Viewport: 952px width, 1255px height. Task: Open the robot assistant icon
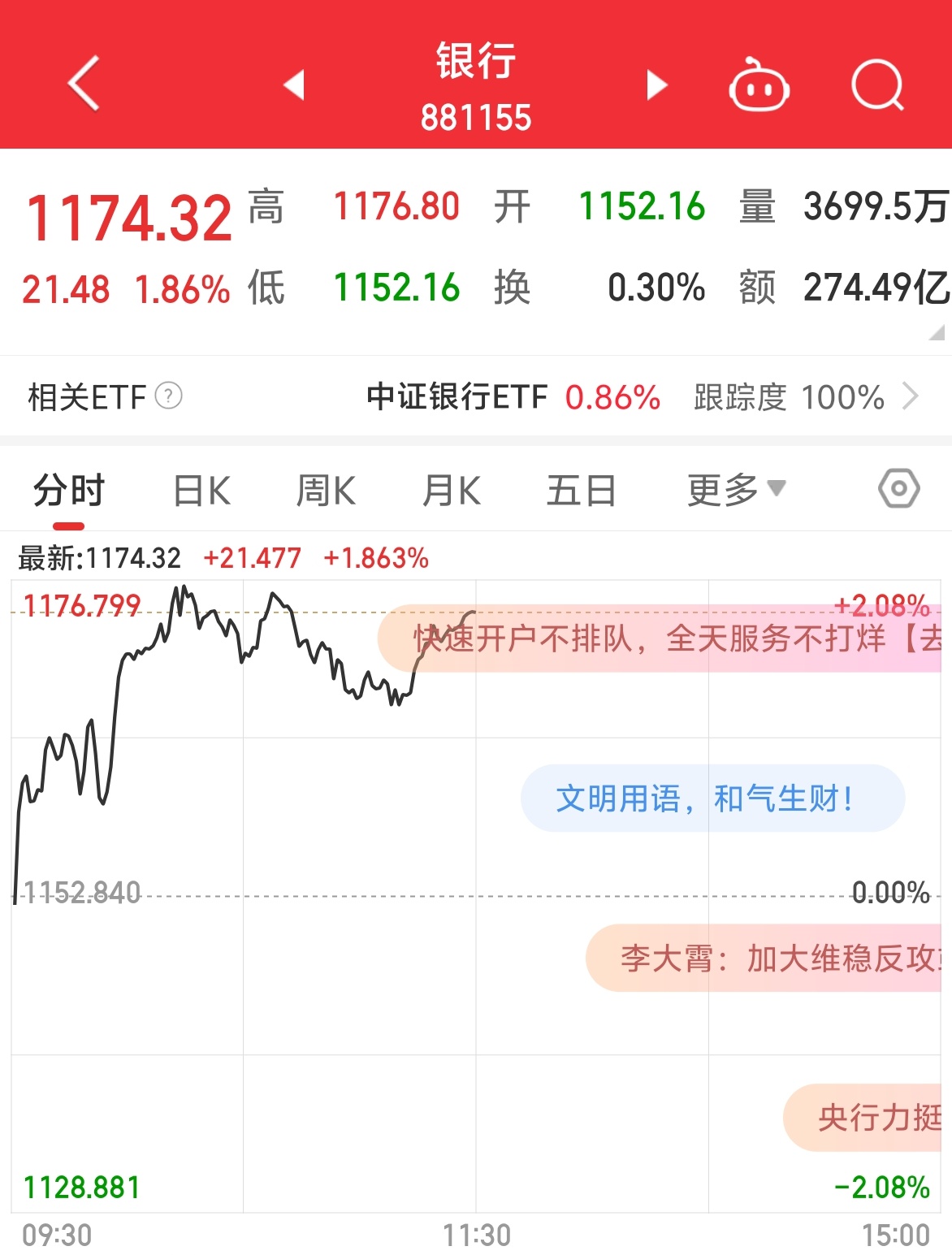click(759, 84)
